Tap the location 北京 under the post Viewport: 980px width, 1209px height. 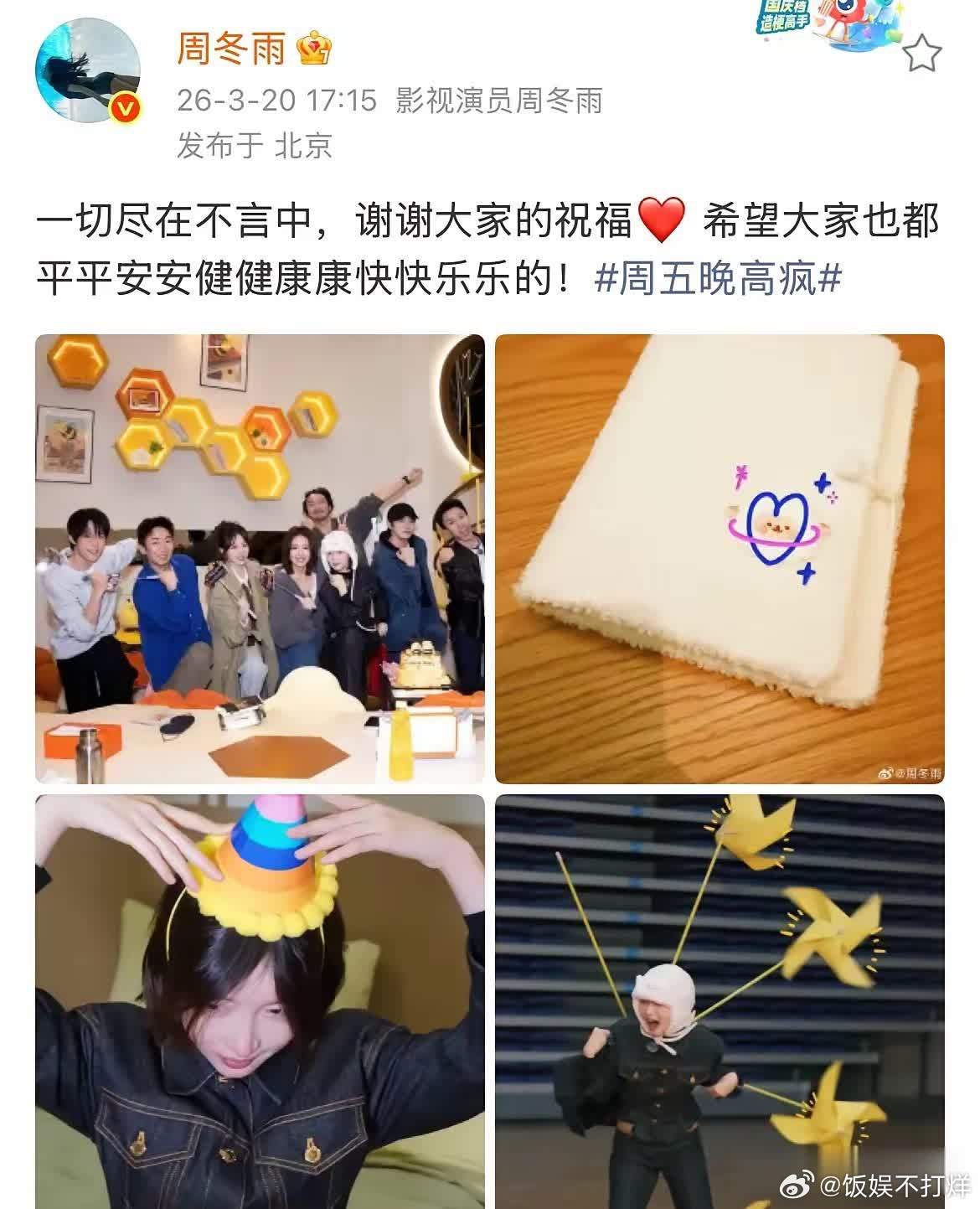click(302, 144)
